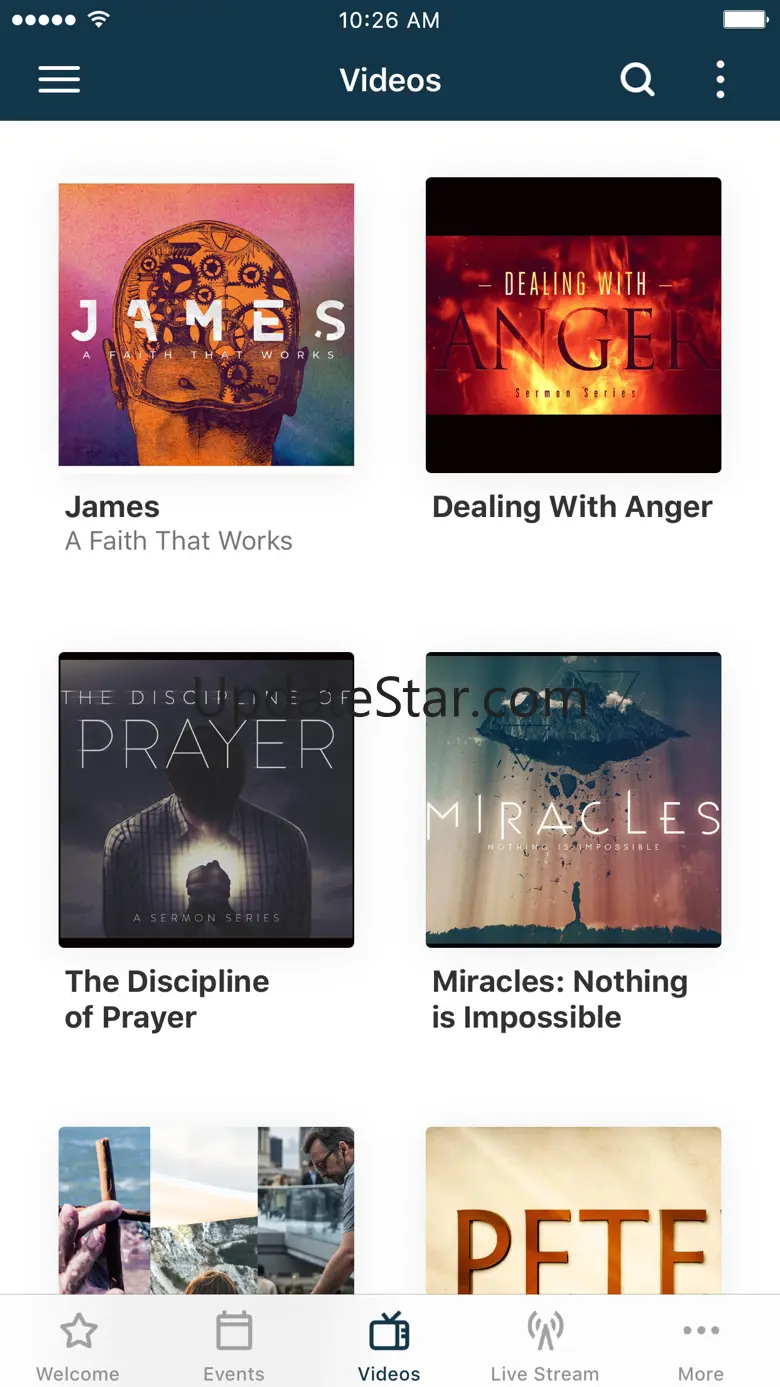The width and height of the screenshot is (780, 1387).
Task: Open the three-dot overflow menu
Action: [x=720, y=80]
